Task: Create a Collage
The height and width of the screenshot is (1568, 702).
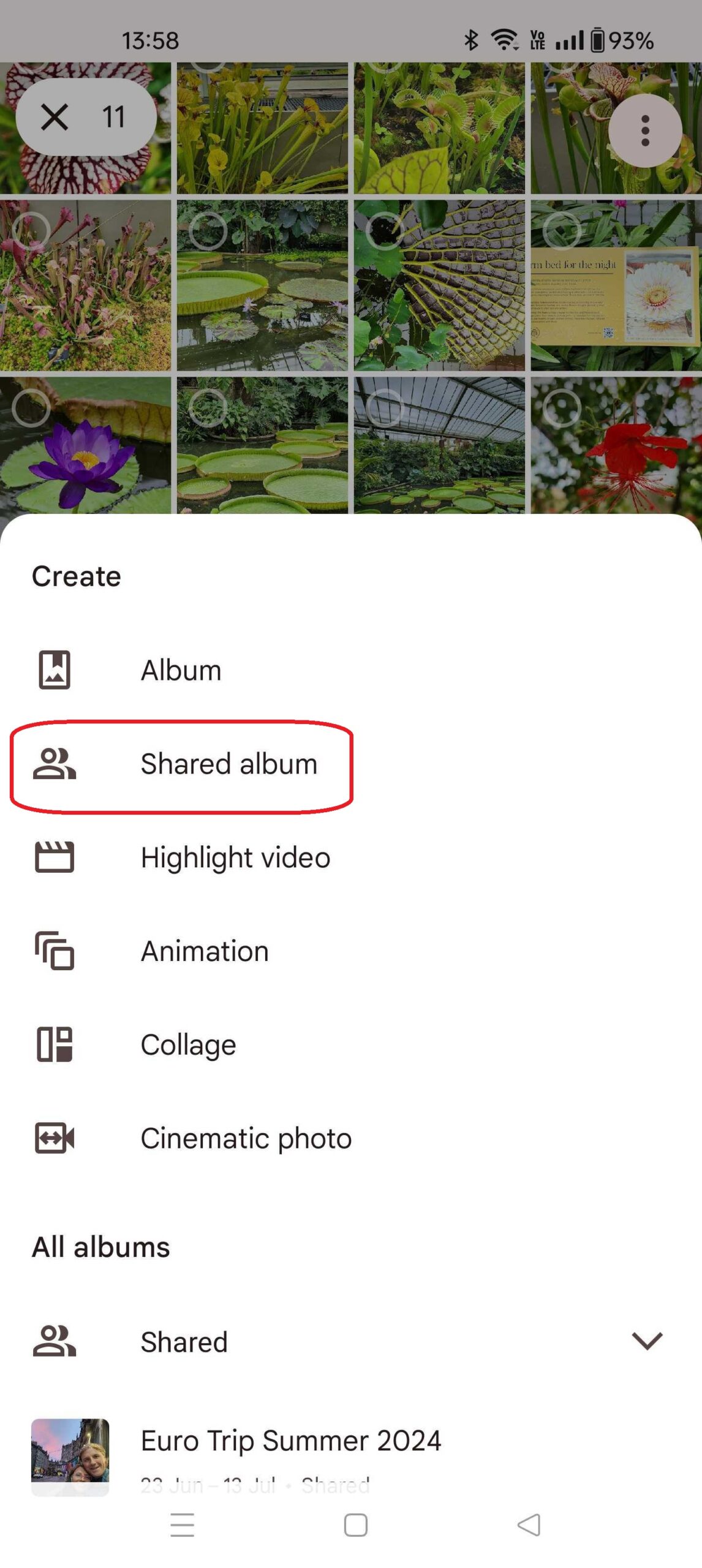Action: pos(188,1045)
